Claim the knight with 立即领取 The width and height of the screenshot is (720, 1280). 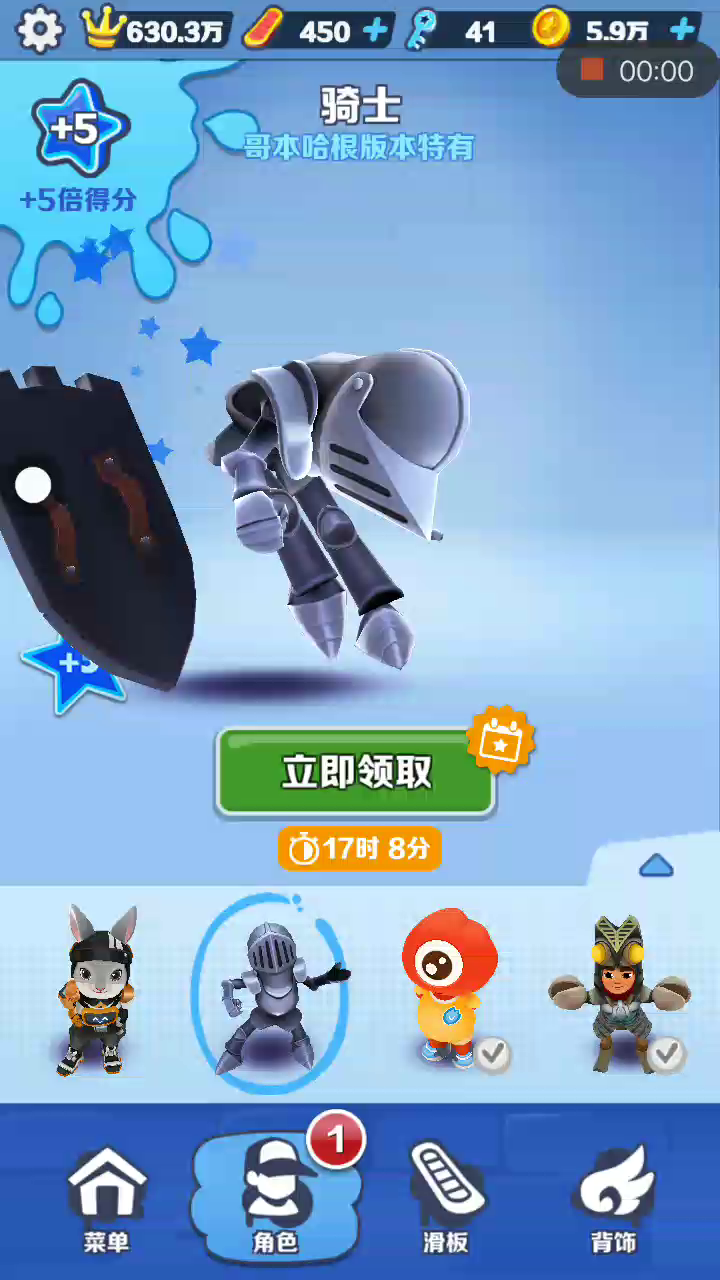click(356, 772)
